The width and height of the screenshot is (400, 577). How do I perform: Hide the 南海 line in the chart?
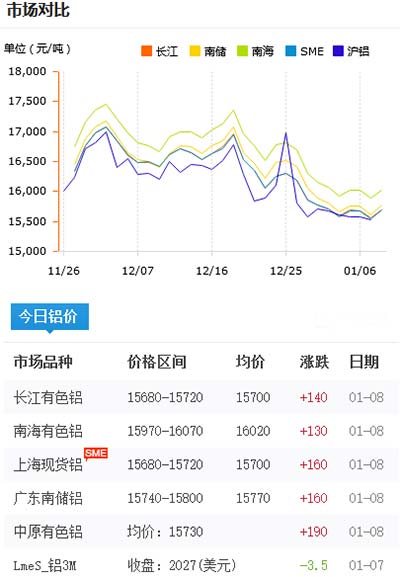(256, 51)
